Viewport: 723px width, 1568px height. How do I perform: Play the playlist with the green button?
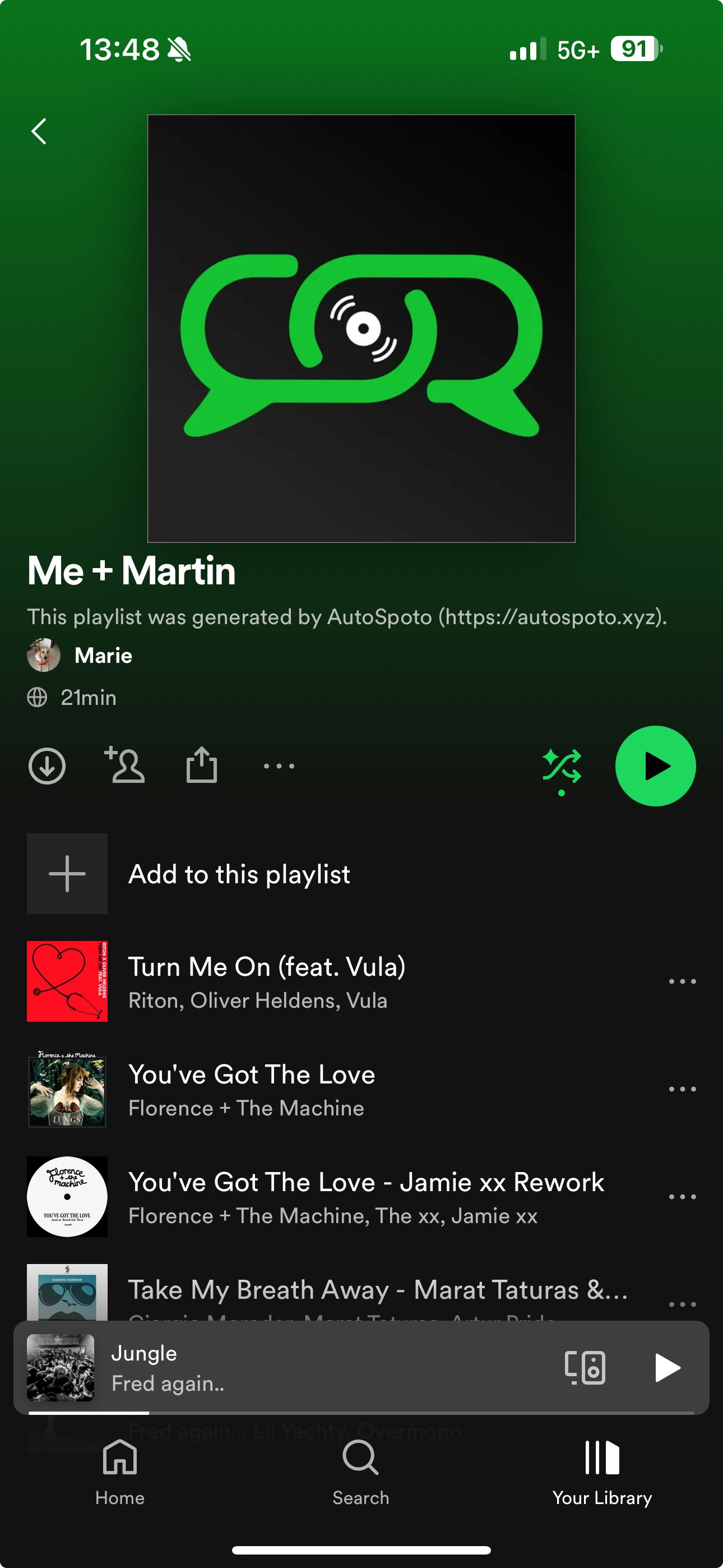(655, 765)
